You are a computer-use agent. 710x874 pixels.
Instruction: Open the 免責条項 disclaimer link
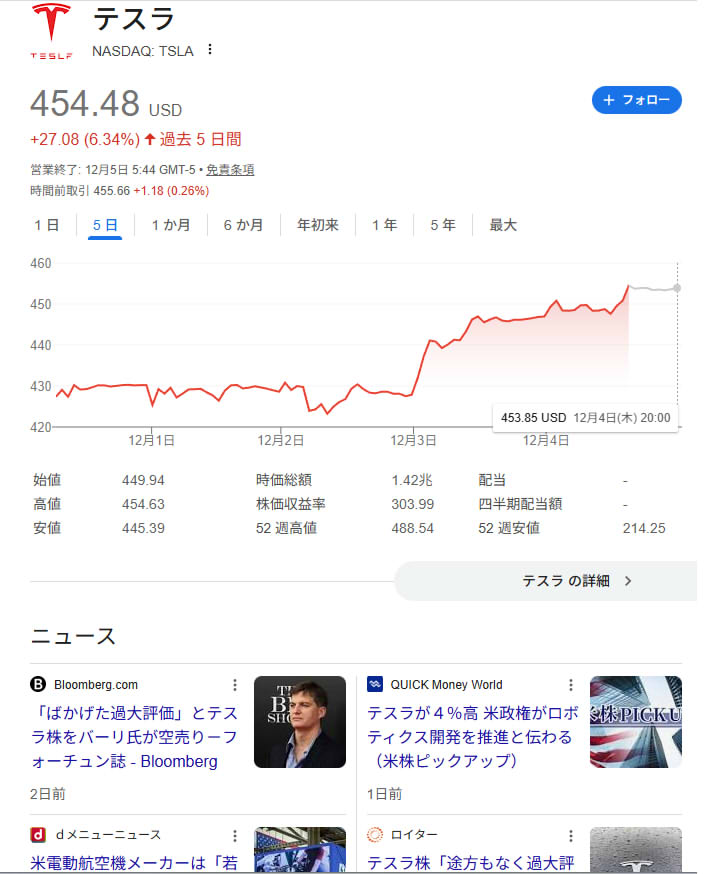230,170
